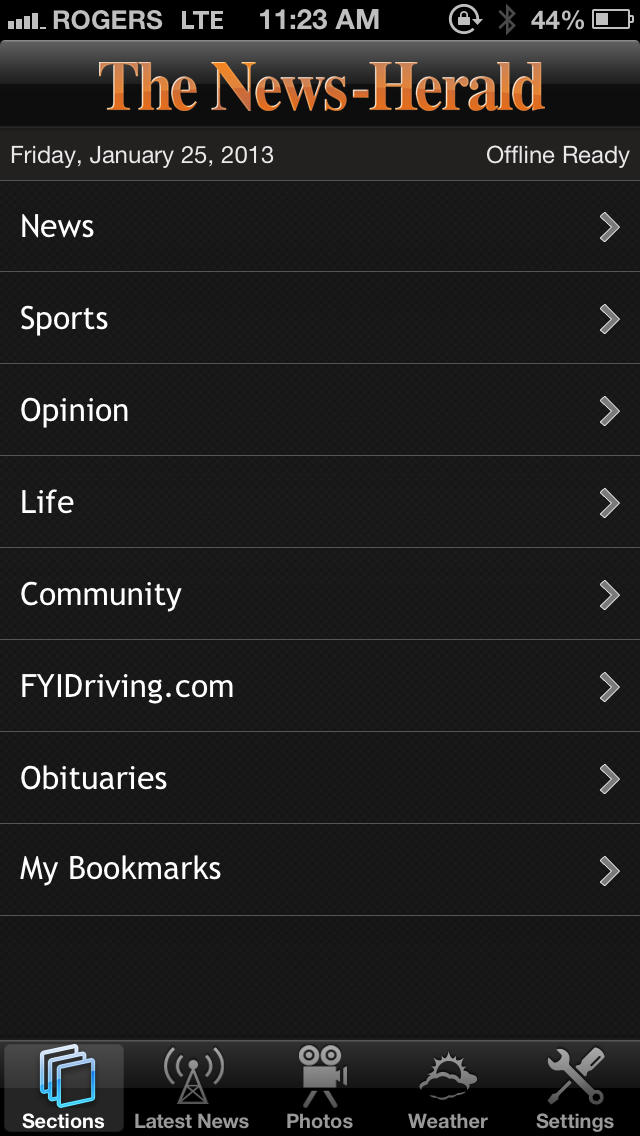
Task: Switch to the Latest News tab
Action: 192,1088
